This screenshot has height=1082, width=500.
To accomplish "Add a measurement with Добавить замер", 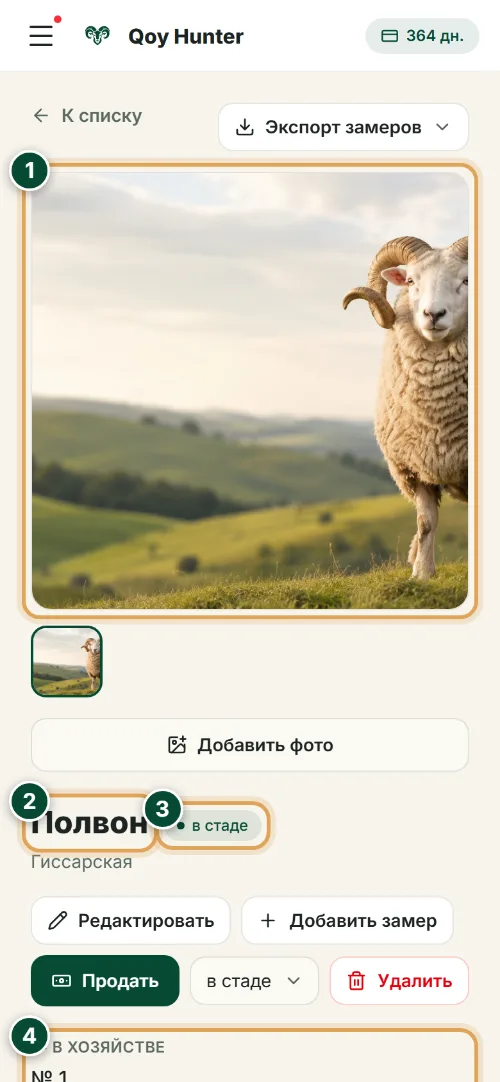I will (348, 921).
